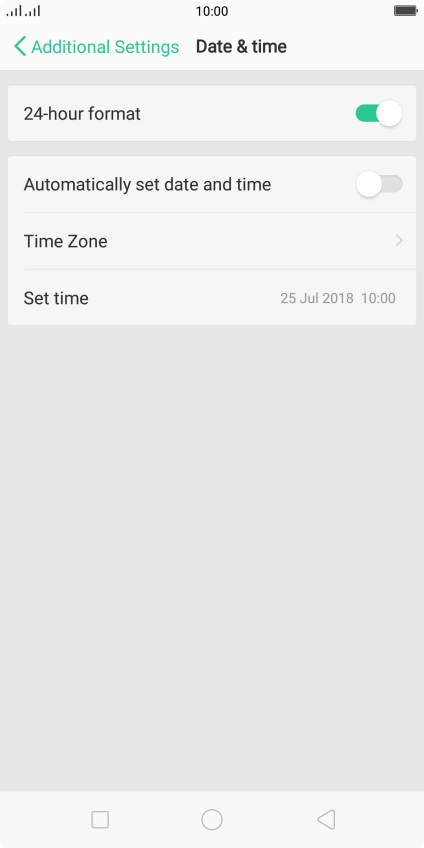Go back to Additional Settings
The width and height of the screenshot is (424, 848).
click(x=96, y=47)
